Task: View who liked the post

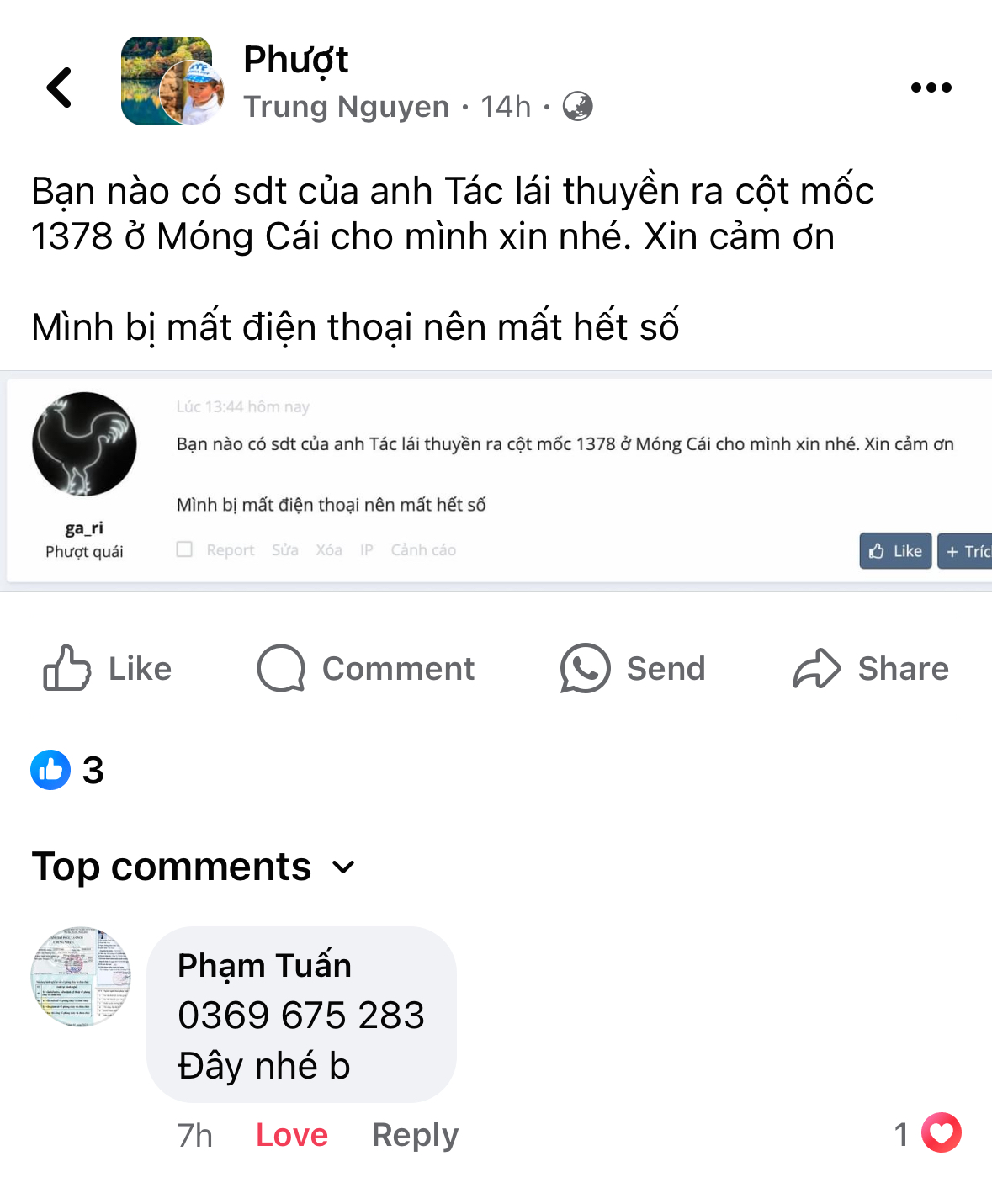Action: 67,770
